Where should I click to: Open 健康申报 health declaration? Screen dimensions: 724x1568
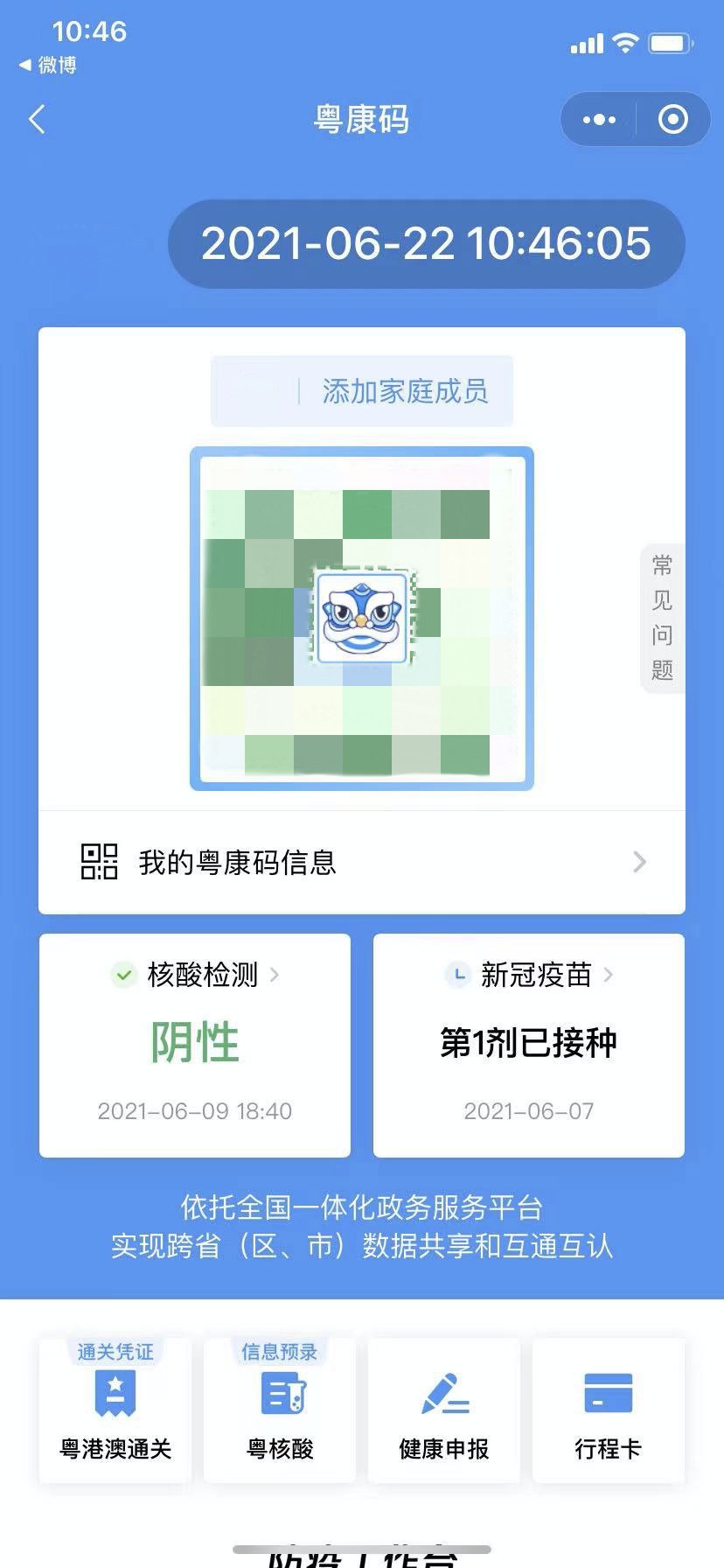pos(443,1410)
